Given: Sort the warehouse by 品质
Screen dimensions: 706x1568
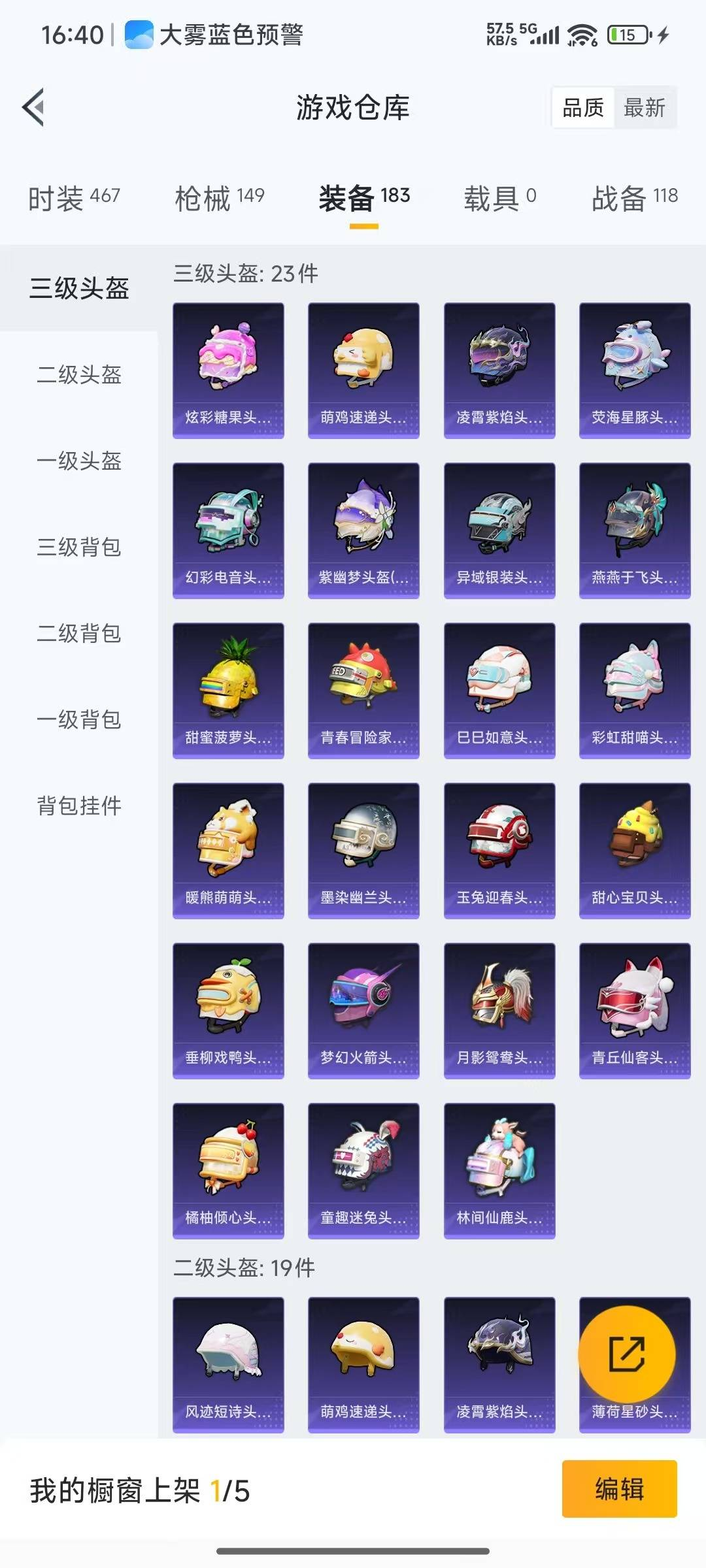Looking at the screenshot, I should point(583,108).
